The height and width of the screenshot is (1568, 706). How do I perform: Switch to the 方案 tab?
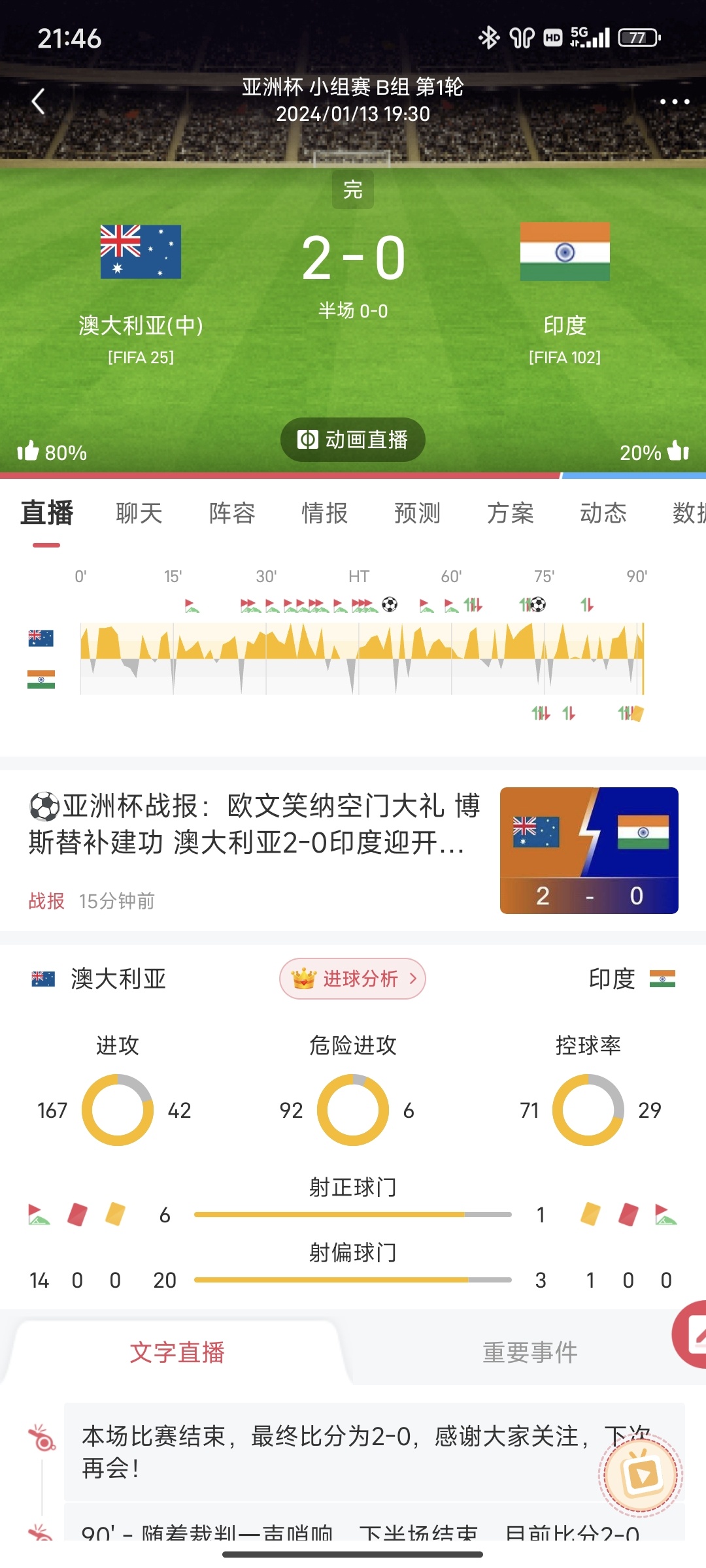pyautogui.click(x=511, y=514)
